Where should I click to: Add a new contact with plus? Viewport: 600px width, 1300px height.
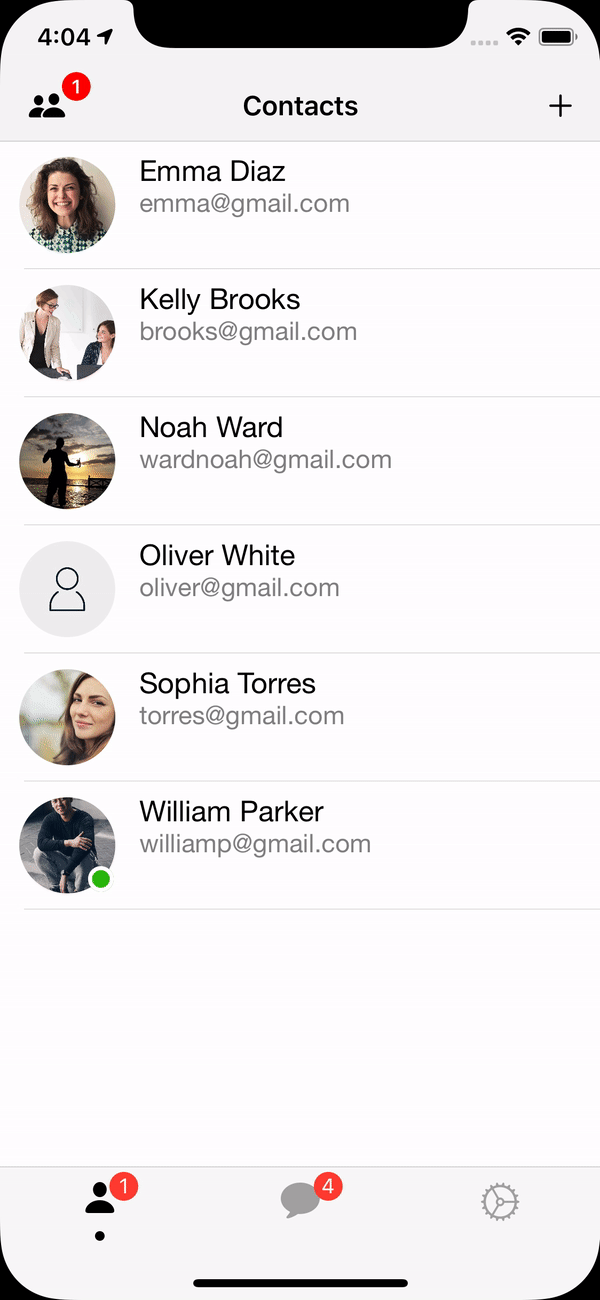pyautogui.click(x=560, y=106)
